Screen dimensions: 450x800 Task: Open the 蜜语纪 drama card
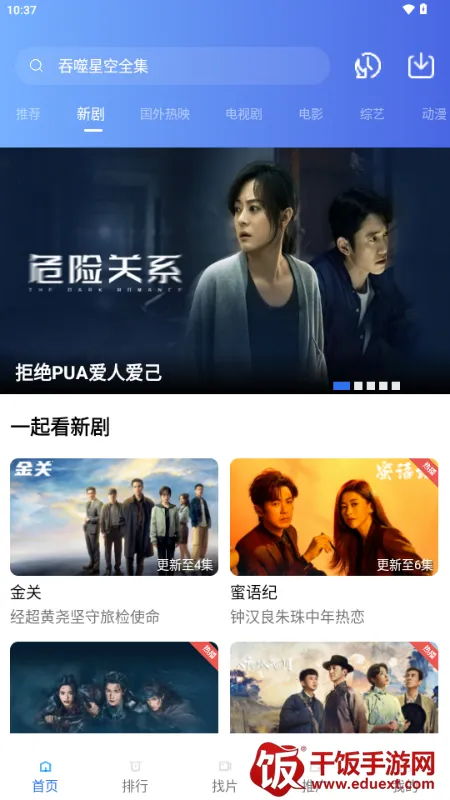pos(334,542)
